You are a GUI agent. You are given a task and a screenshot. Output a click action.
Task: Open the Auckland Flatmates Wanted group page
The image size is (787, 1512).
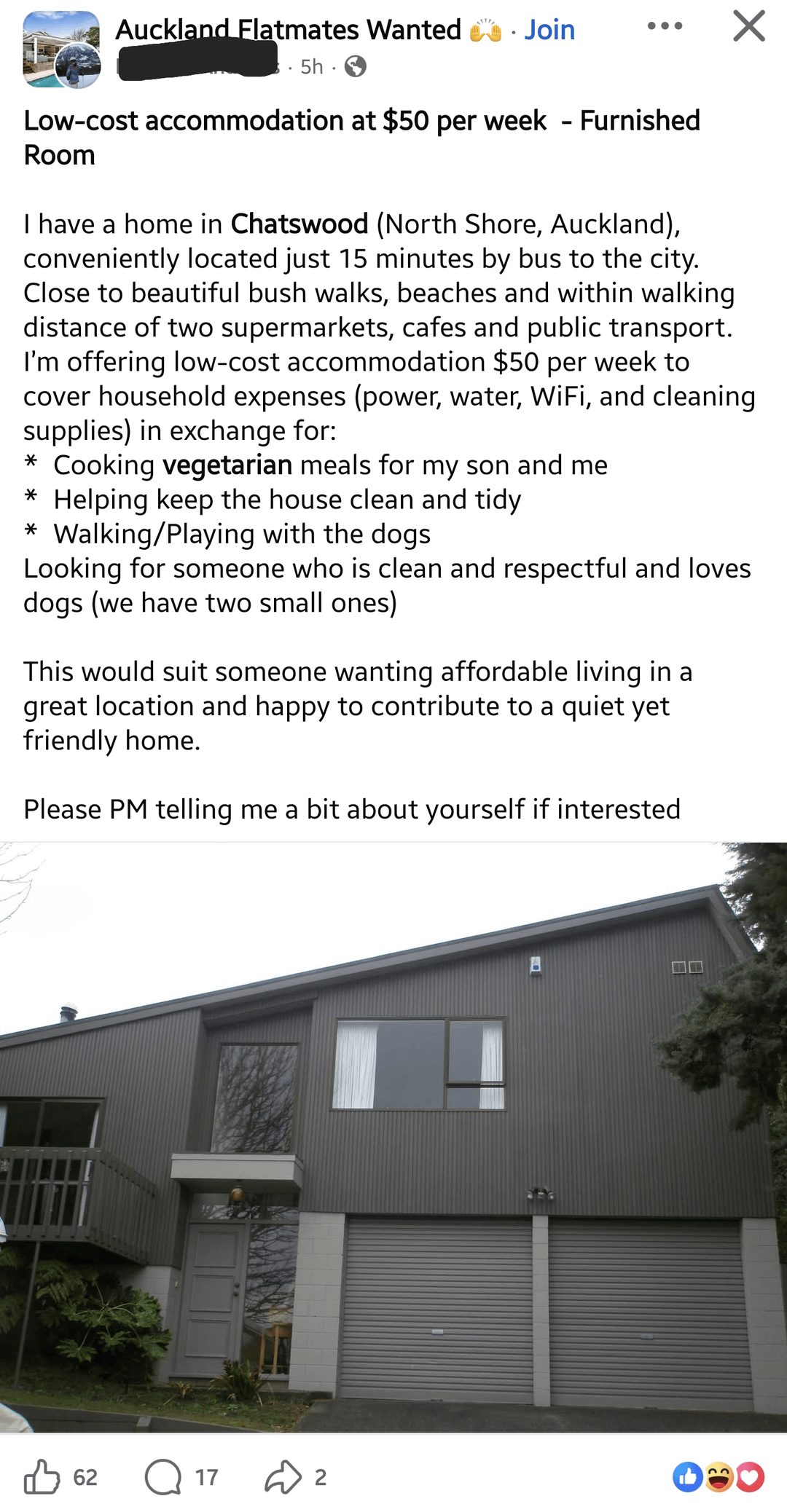tap(288, 30)
